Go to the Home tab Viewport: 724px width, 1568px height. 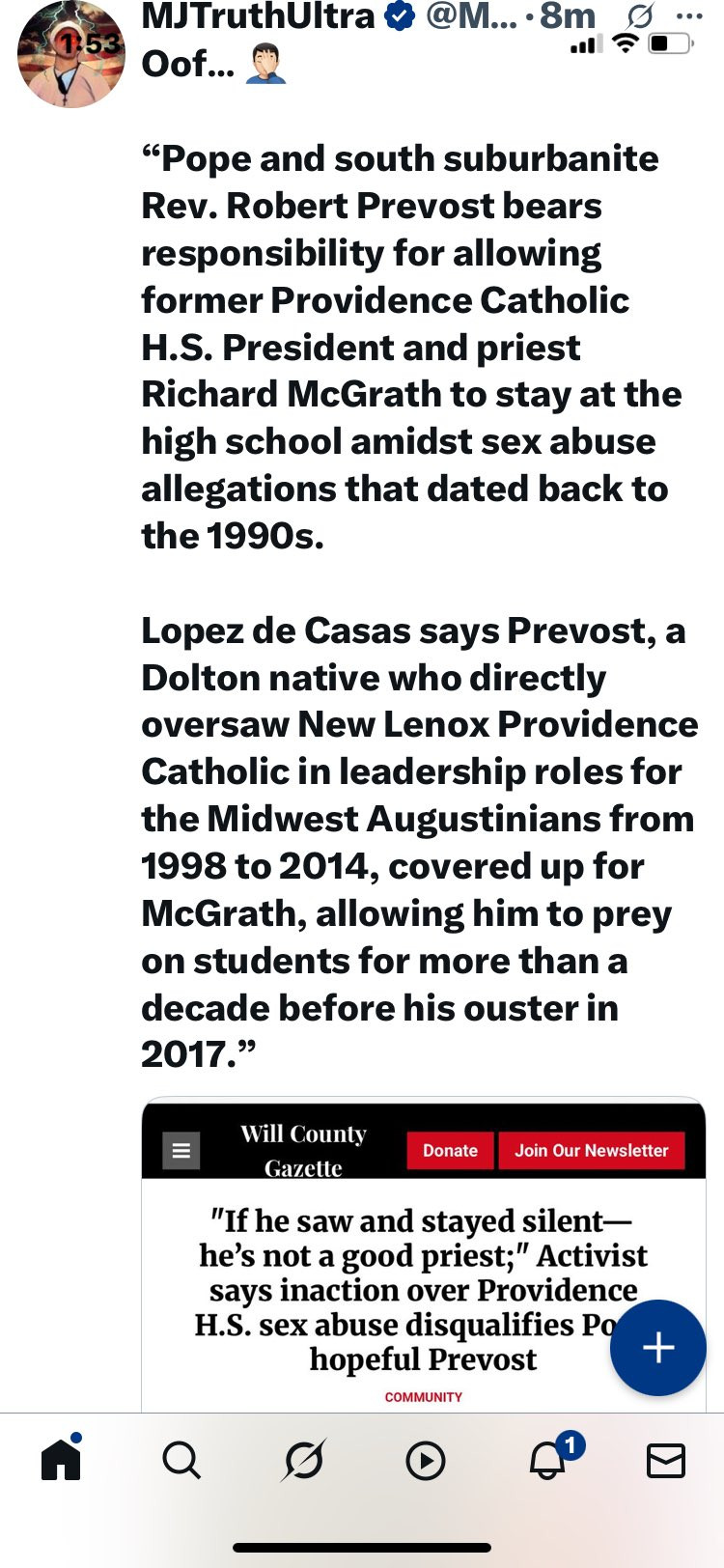coord(61,1460)
